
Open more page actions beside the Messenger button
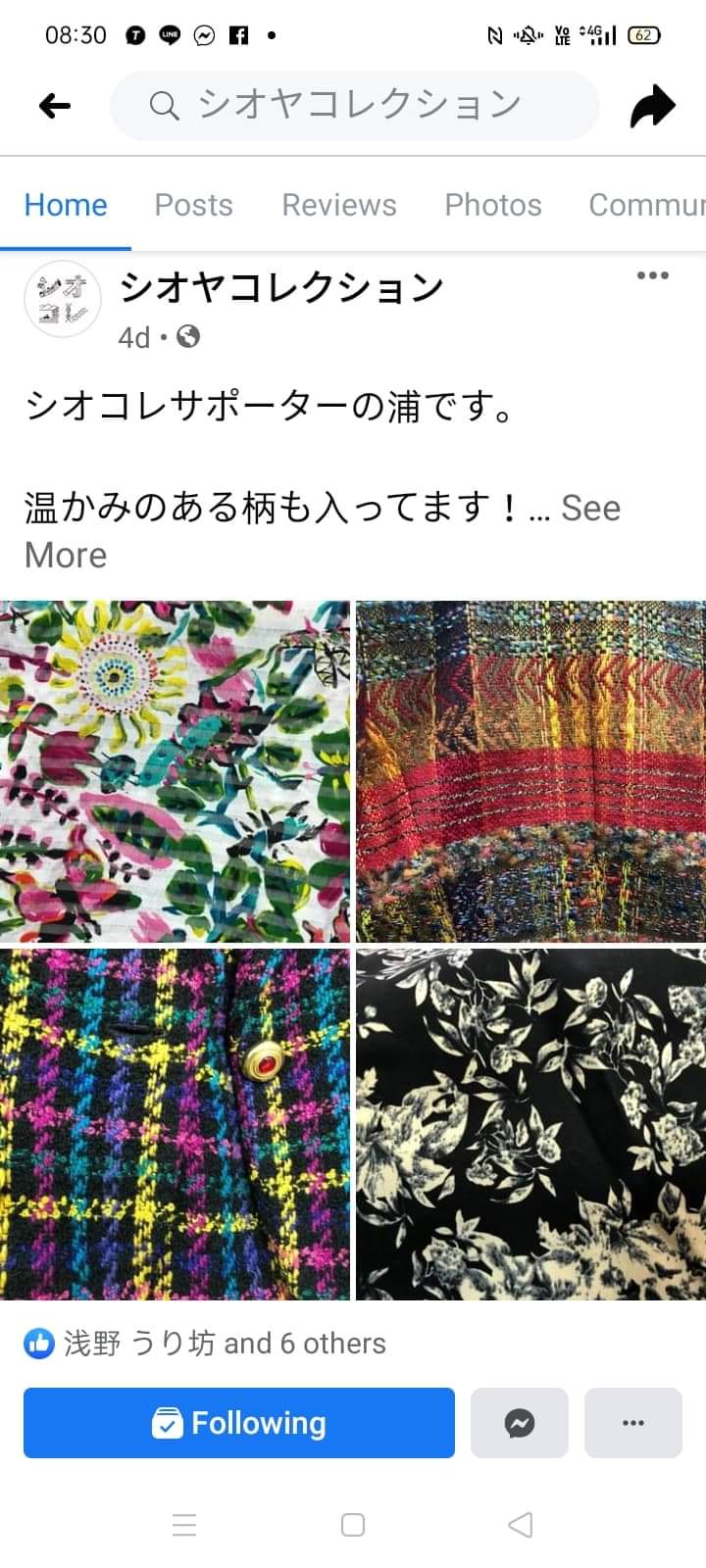click(x=633, y=1423)
